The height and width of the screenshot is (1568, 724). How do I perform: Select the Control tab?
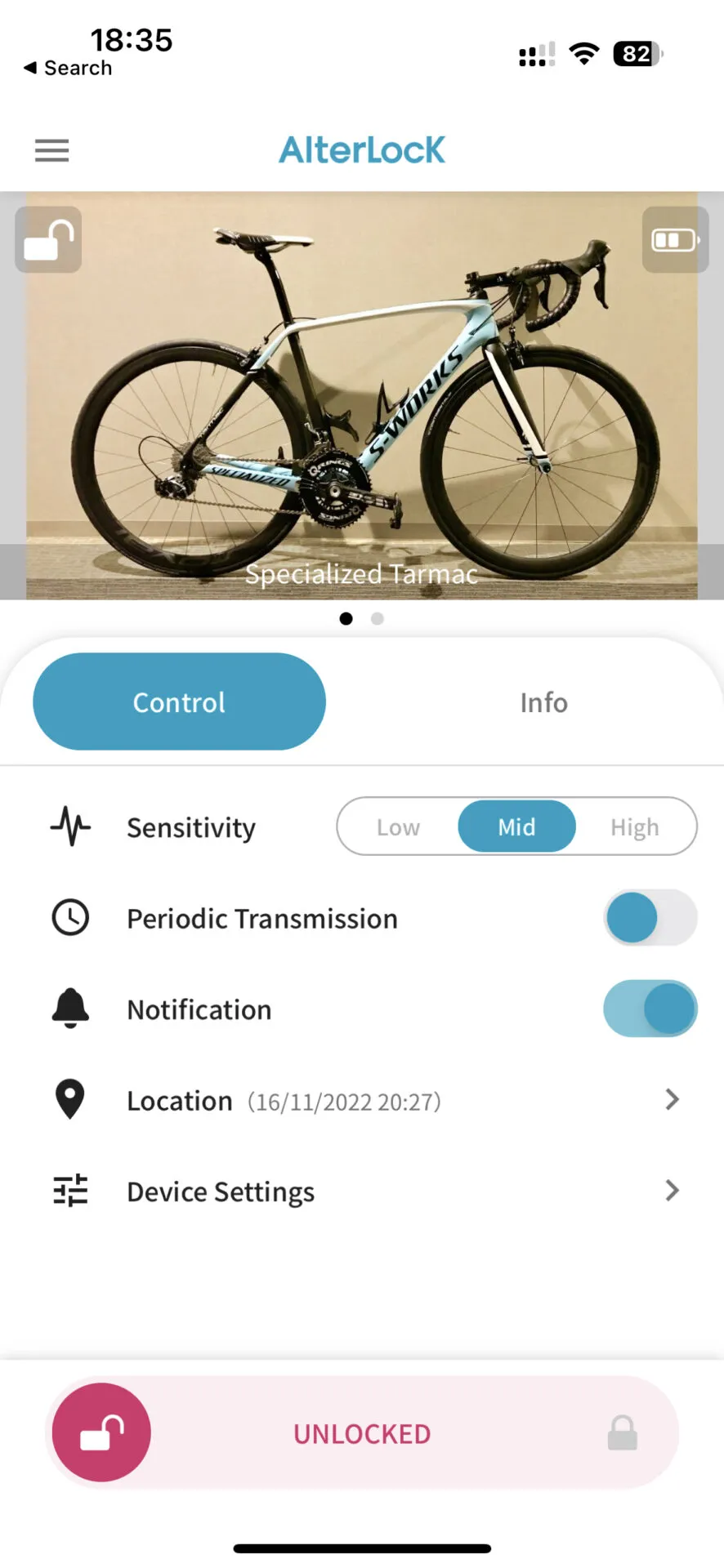point(179,702)
